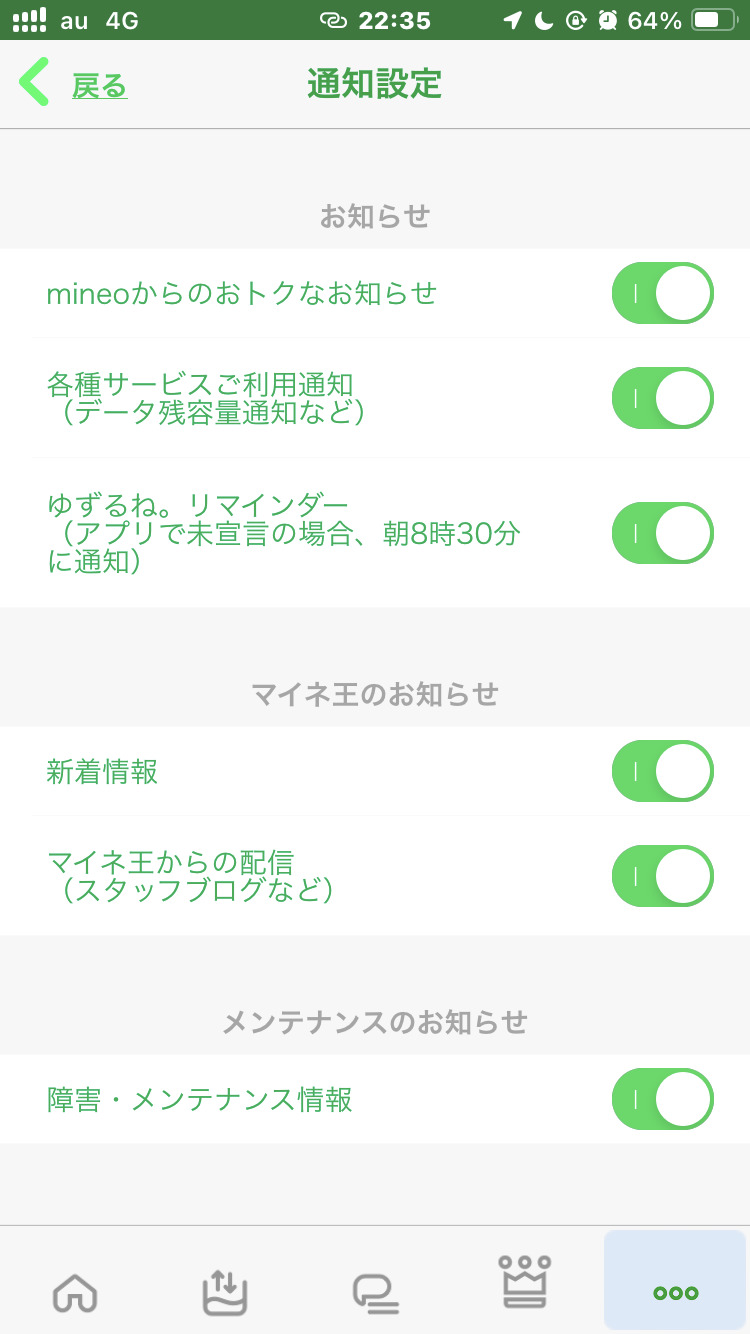
Task: Select the three-dot more tab
Action: [x=675, y=1292]
